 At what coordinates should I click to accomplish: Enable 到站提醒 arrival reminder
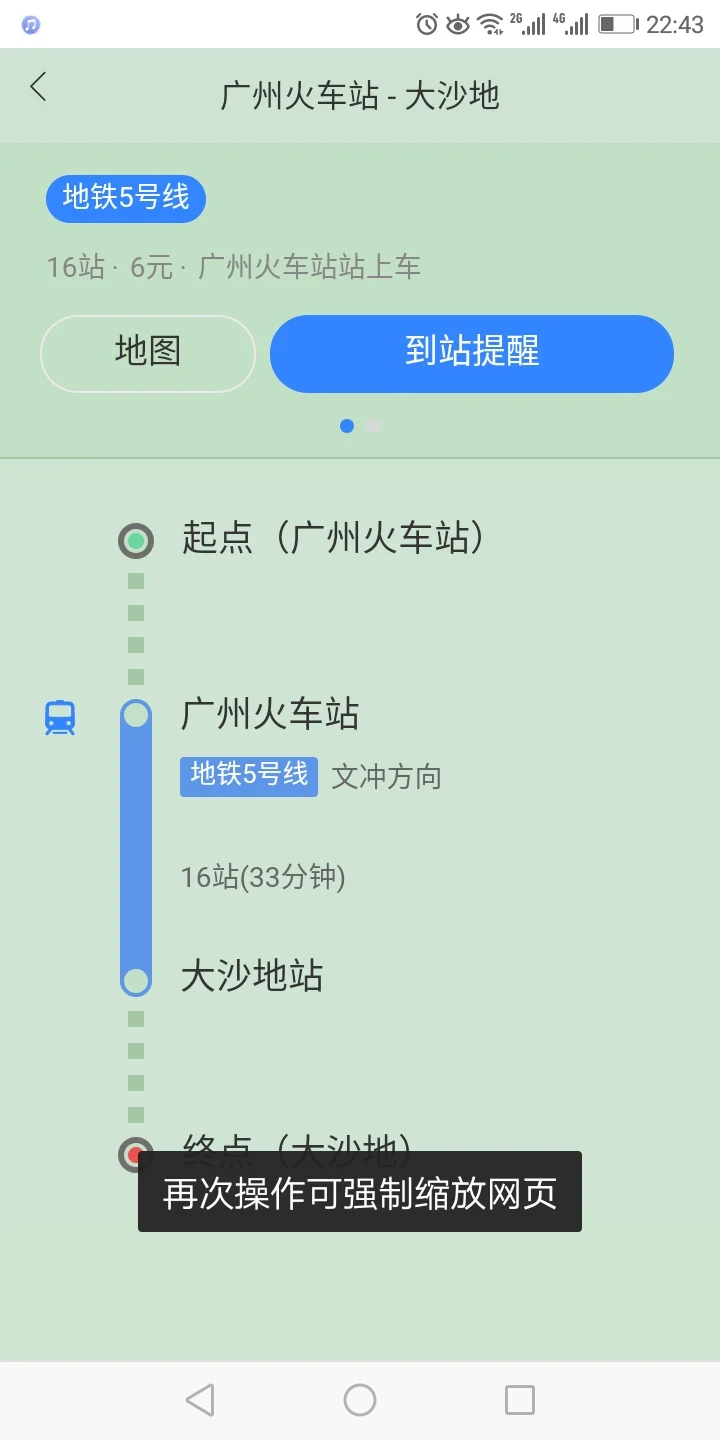click(471, 353)
